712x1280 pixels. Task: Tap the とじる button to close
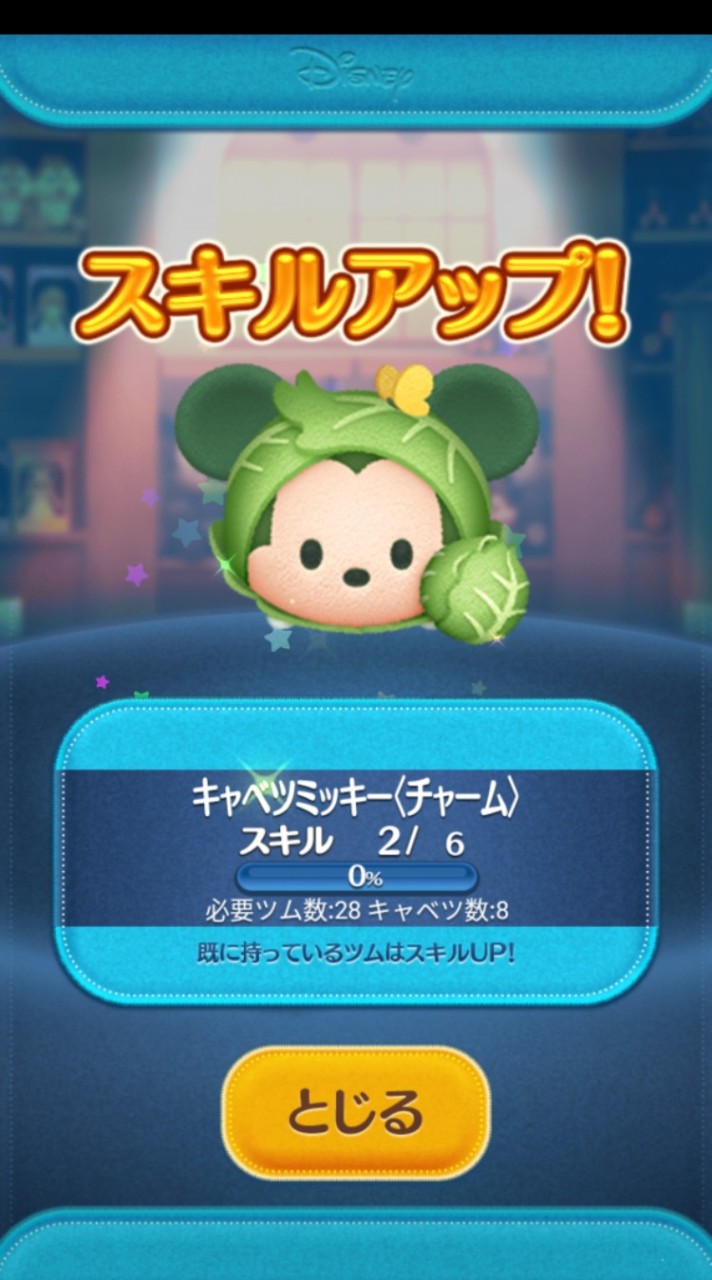pos(356,1112)
